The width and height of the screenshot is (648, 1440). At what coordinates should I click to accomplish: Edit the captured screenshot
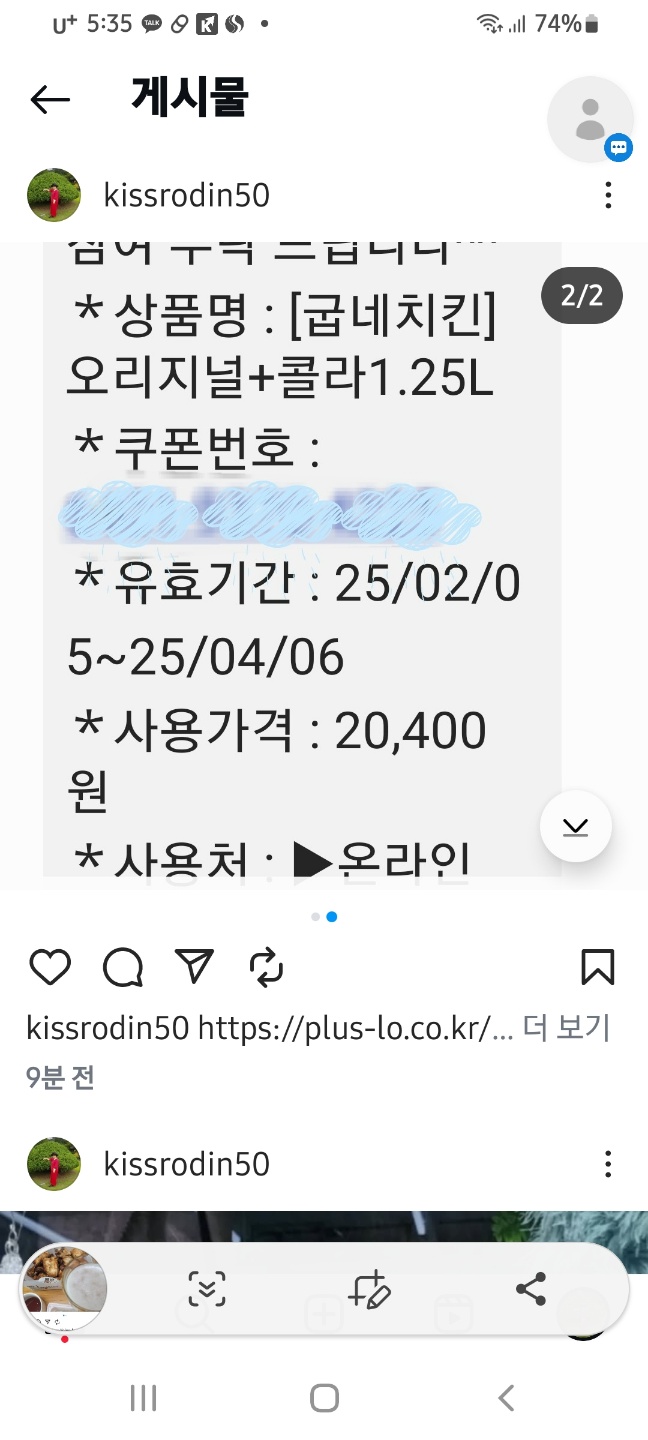click(369, 1289)
